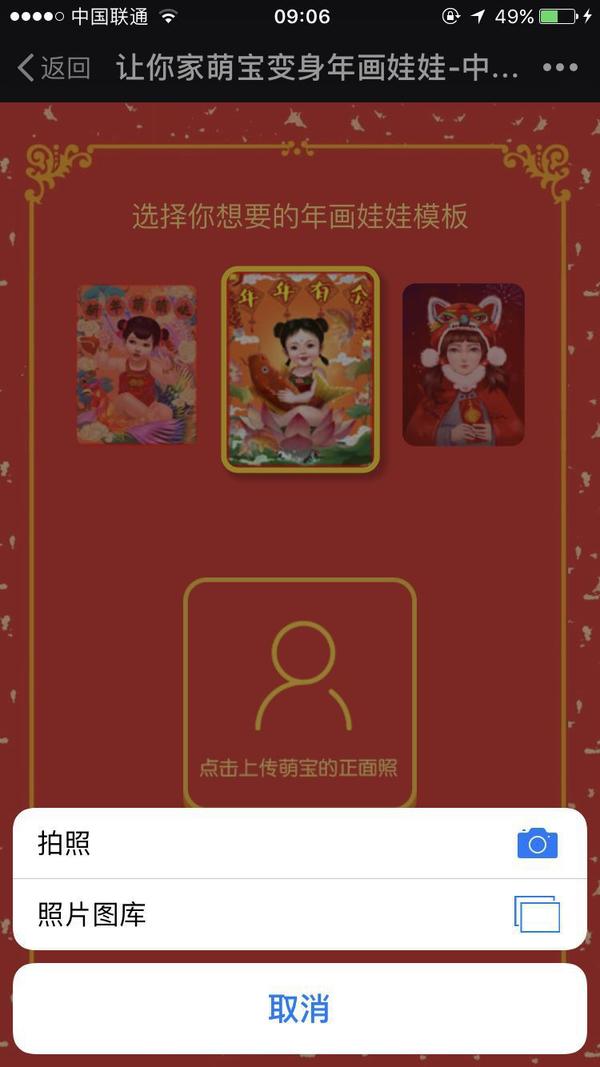Open the three-dot overflow menu
This screenshot has height=1067, width=600.
[559, 68]
